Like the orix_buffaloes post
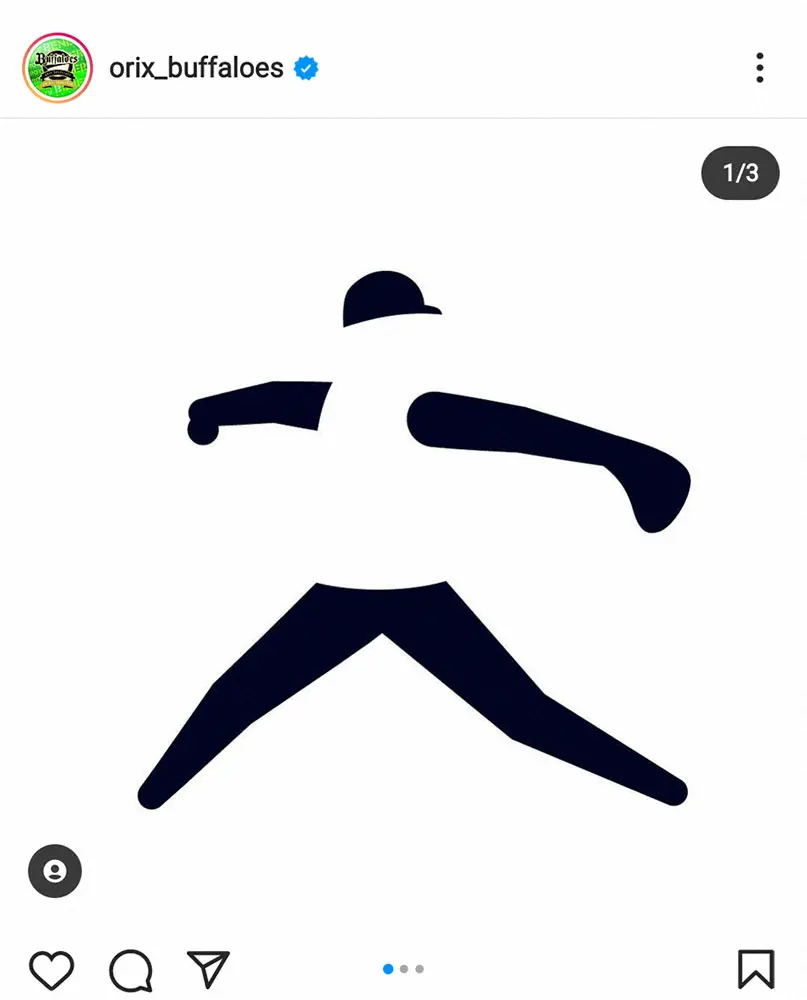This screenshot has height=1000, width=807. coord(51,969)
